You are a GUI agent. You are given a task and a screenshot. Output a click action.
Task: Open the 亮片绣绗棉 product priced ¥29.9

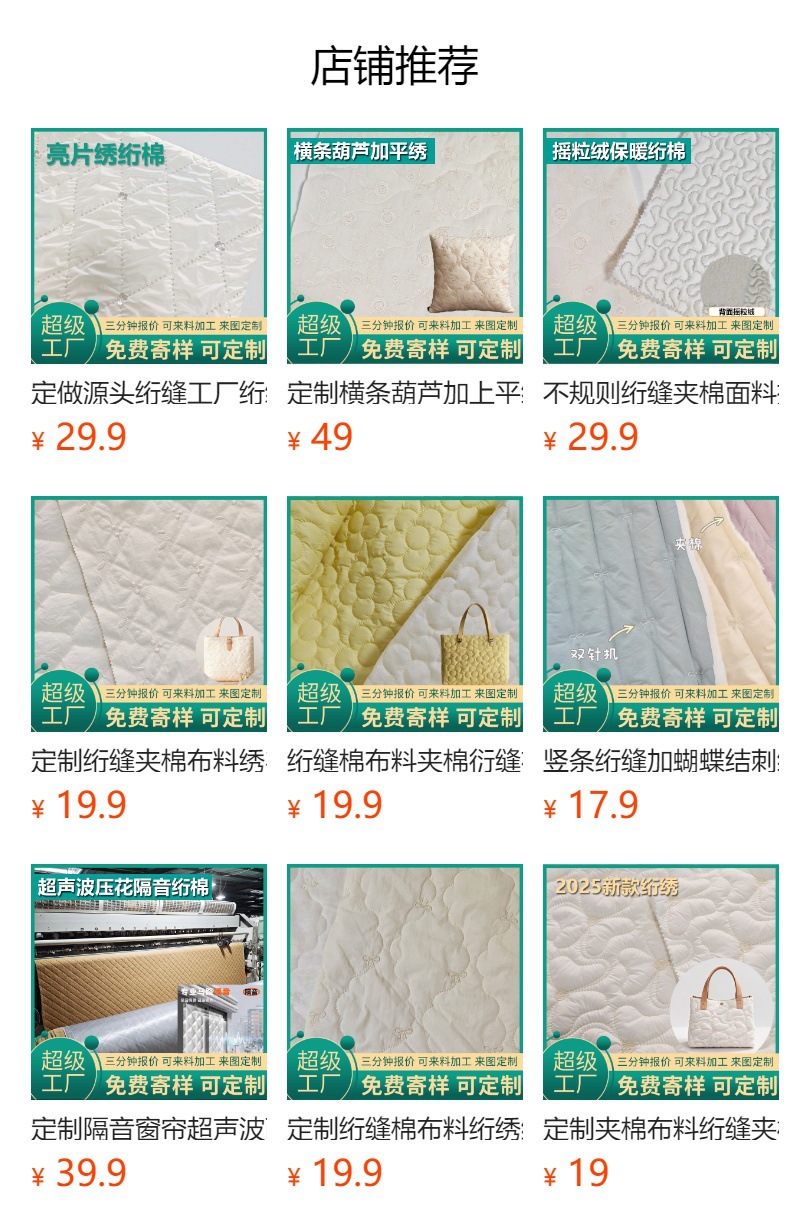pyautogui.click(x=149, y=246)
